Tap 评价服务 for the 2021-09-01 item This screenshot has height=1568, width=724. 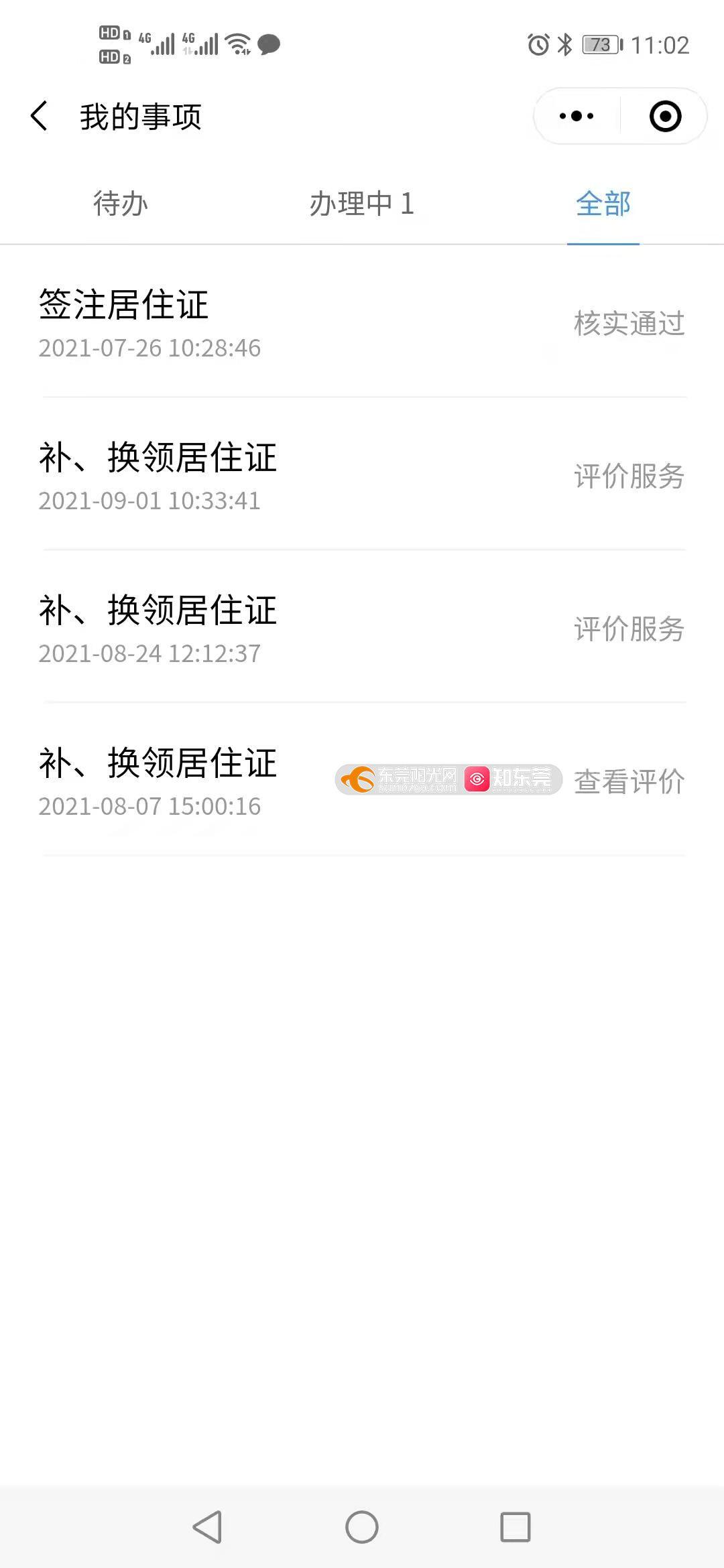pyautogui.click(x=629, y=476)
